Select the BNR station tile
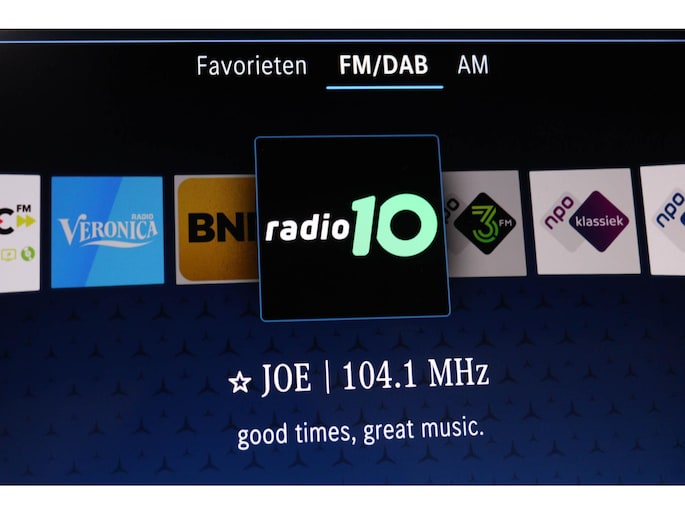 click(x=215, y=229)
